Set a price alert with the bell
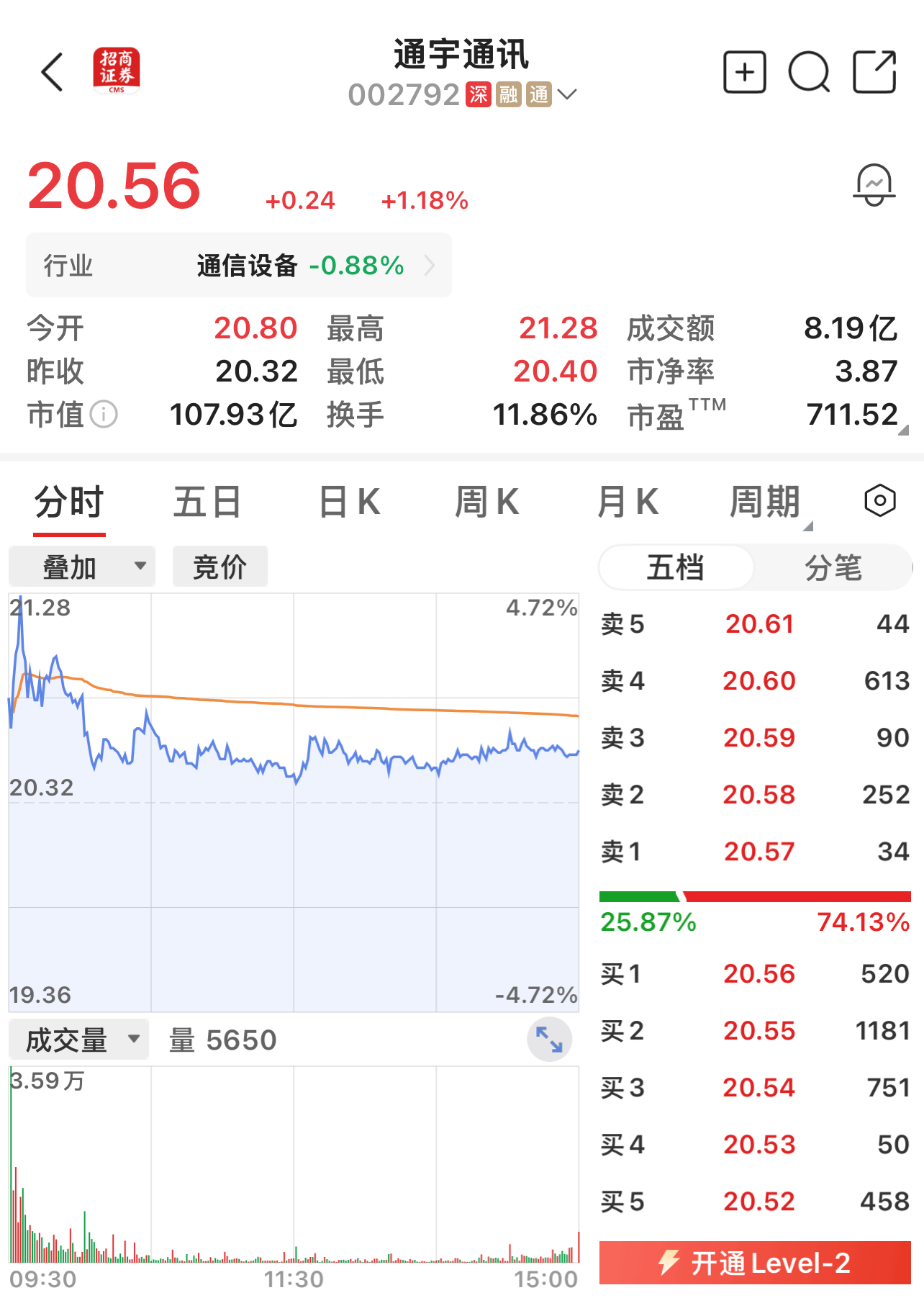This screenshot has width=924, height=1298. [874, 185]
